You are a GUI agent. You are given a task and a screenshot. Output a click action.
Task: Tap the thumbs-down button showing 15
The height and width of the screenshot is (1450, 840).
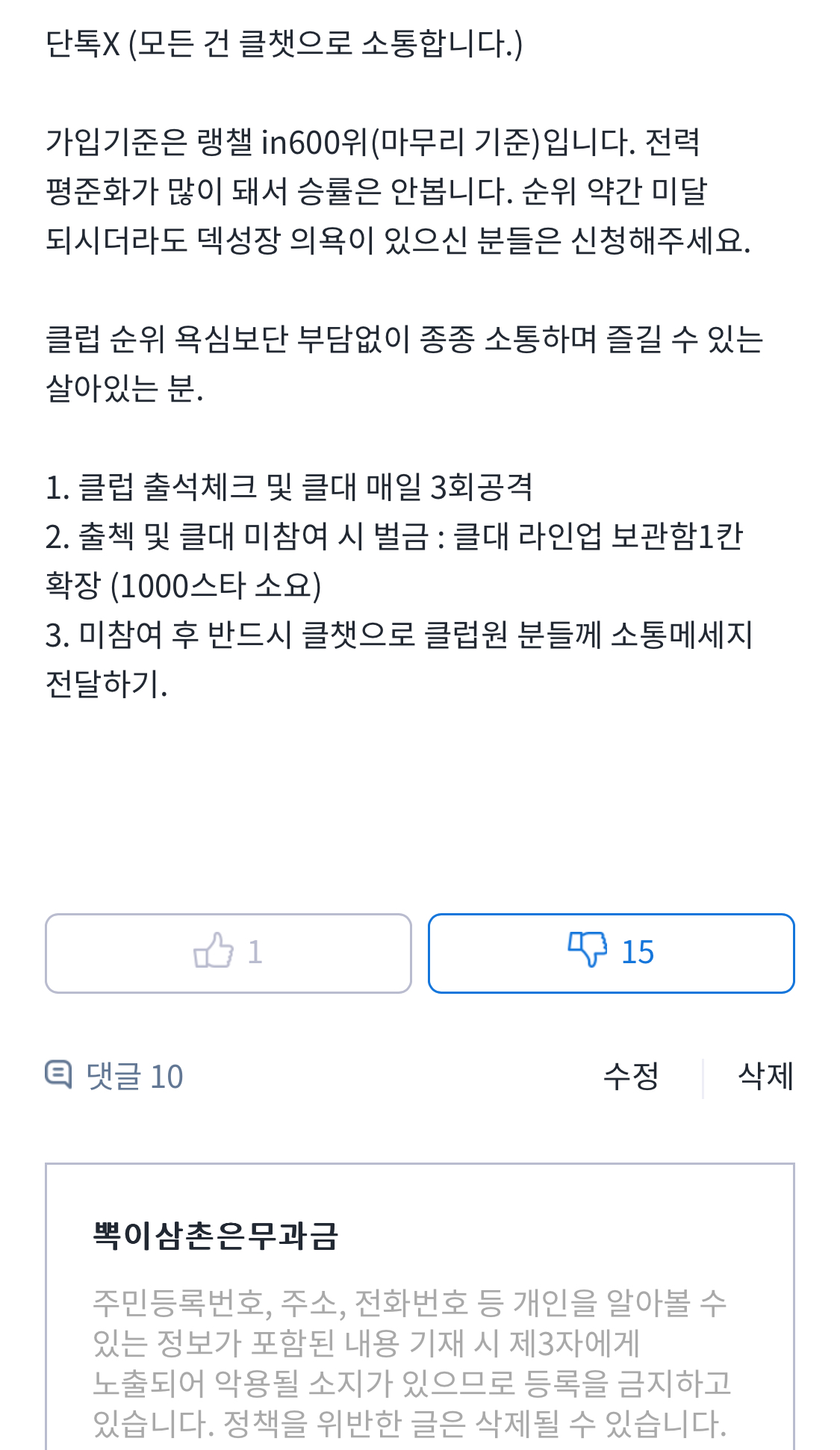pos(611,953)
